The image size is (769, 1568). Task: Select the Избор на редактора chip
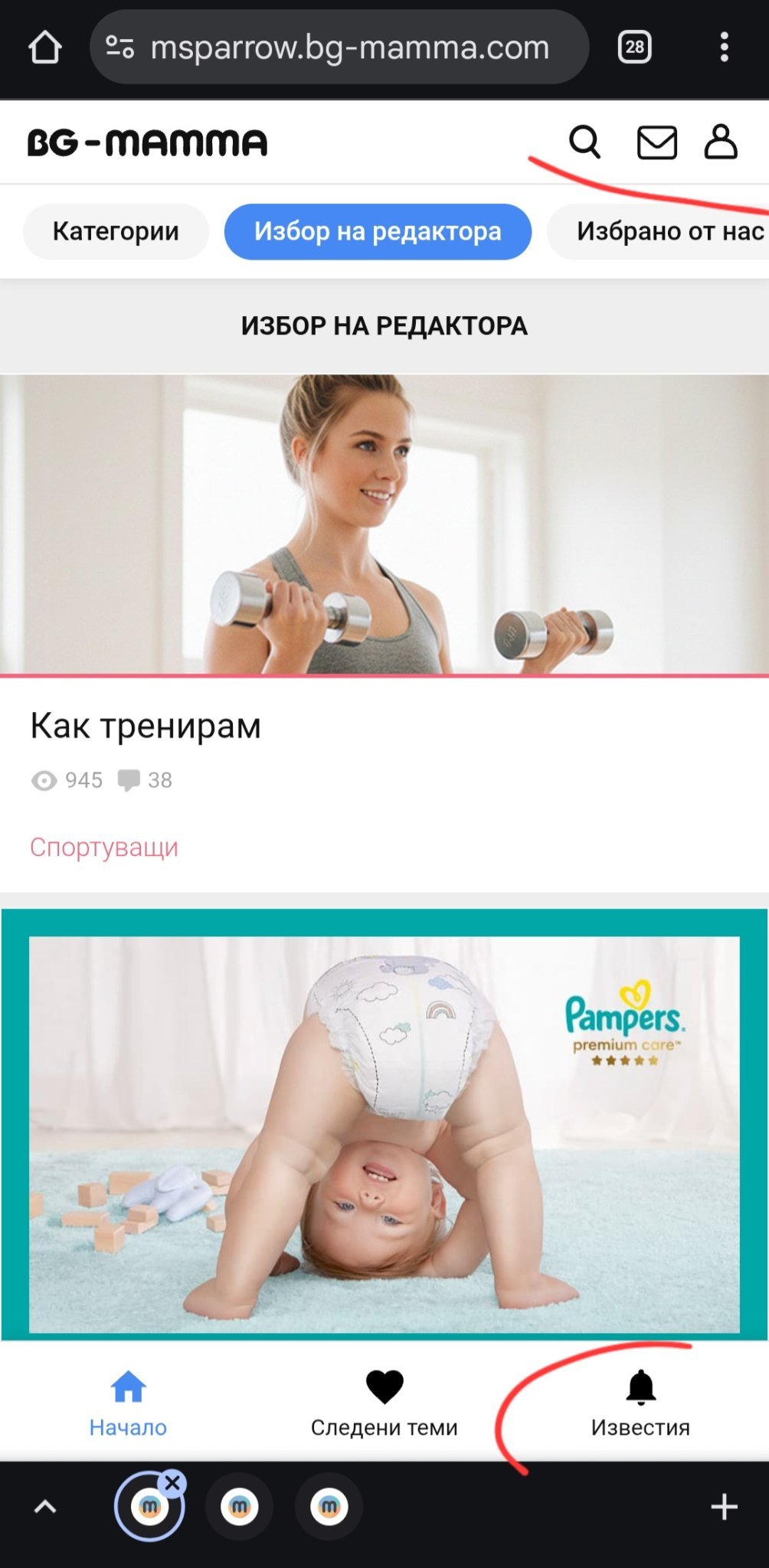pyautogui.click(x=378, y=231)
